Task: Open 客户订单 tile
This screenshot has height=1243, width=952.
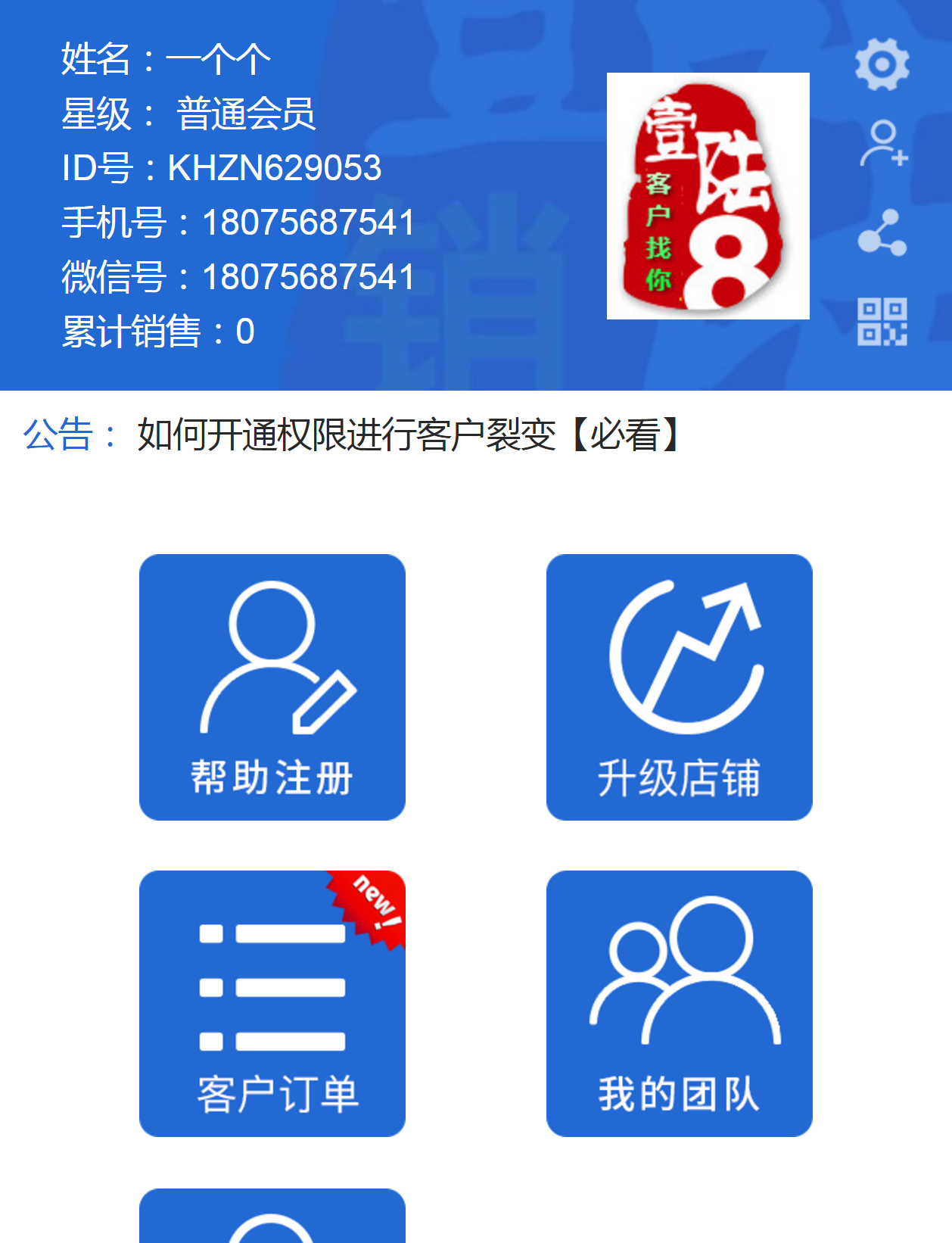Action: pyautogui.click(x=272, y=1004)
